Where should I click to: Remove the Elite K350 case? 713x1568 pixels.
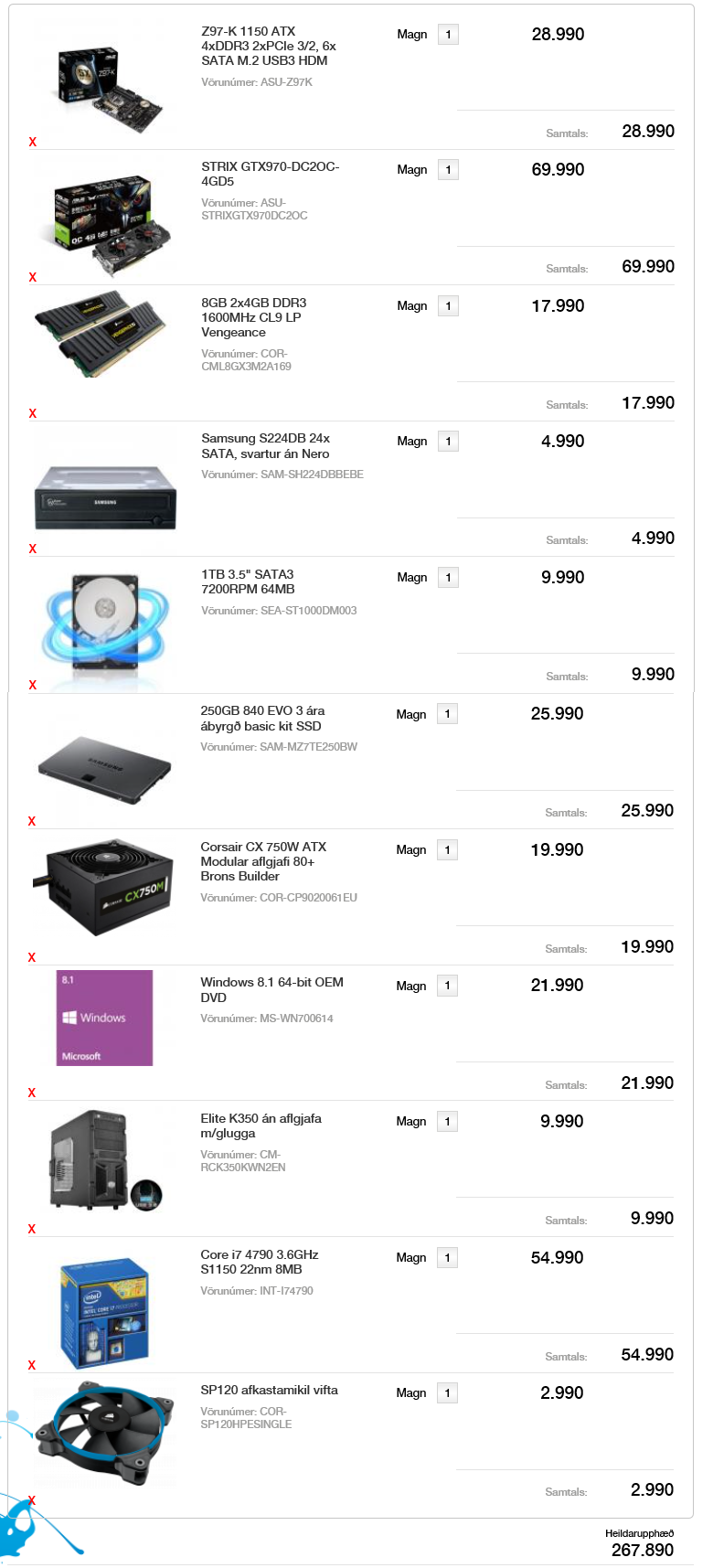[x=32, y=1229]
